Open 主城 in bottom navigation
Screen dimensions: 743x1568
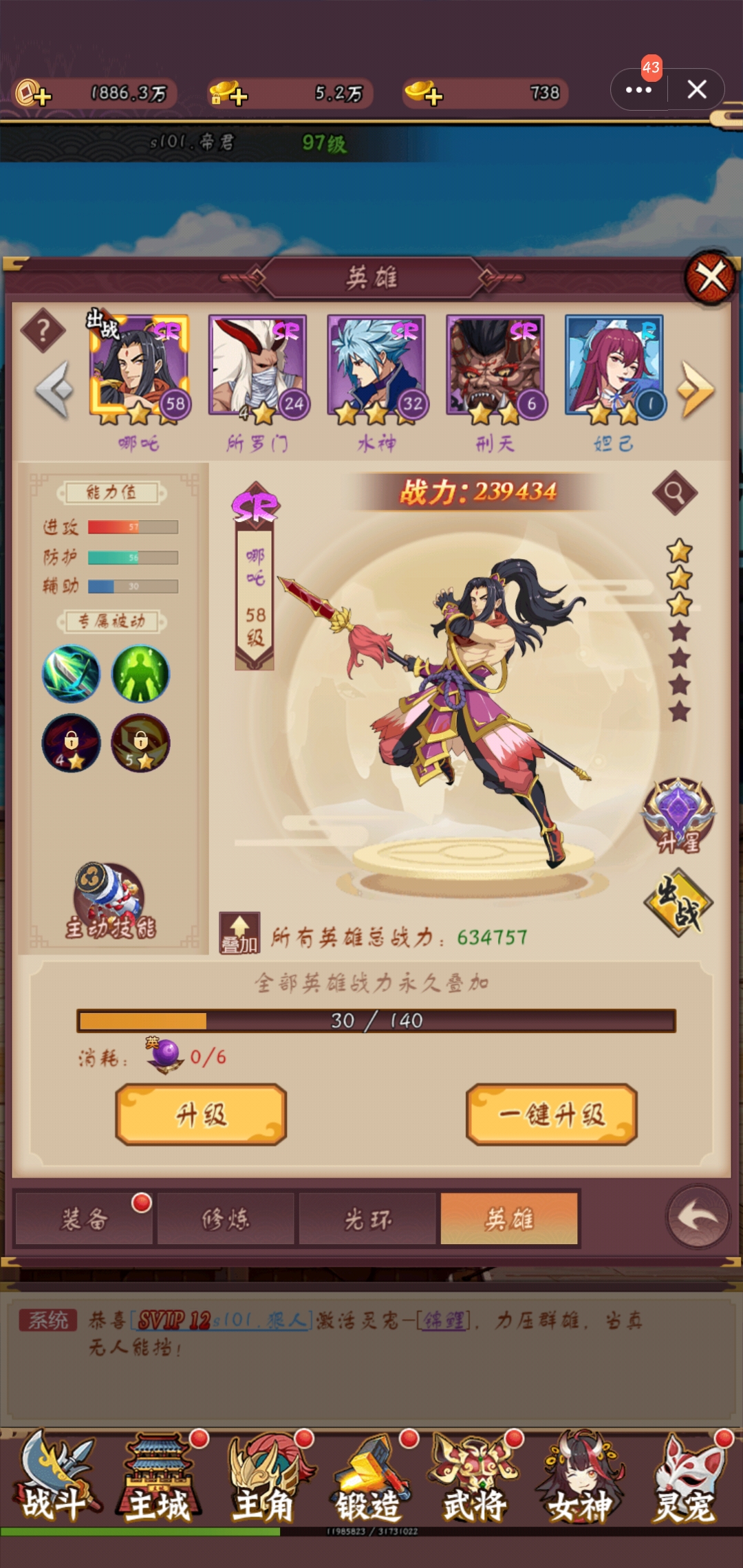158,1477
